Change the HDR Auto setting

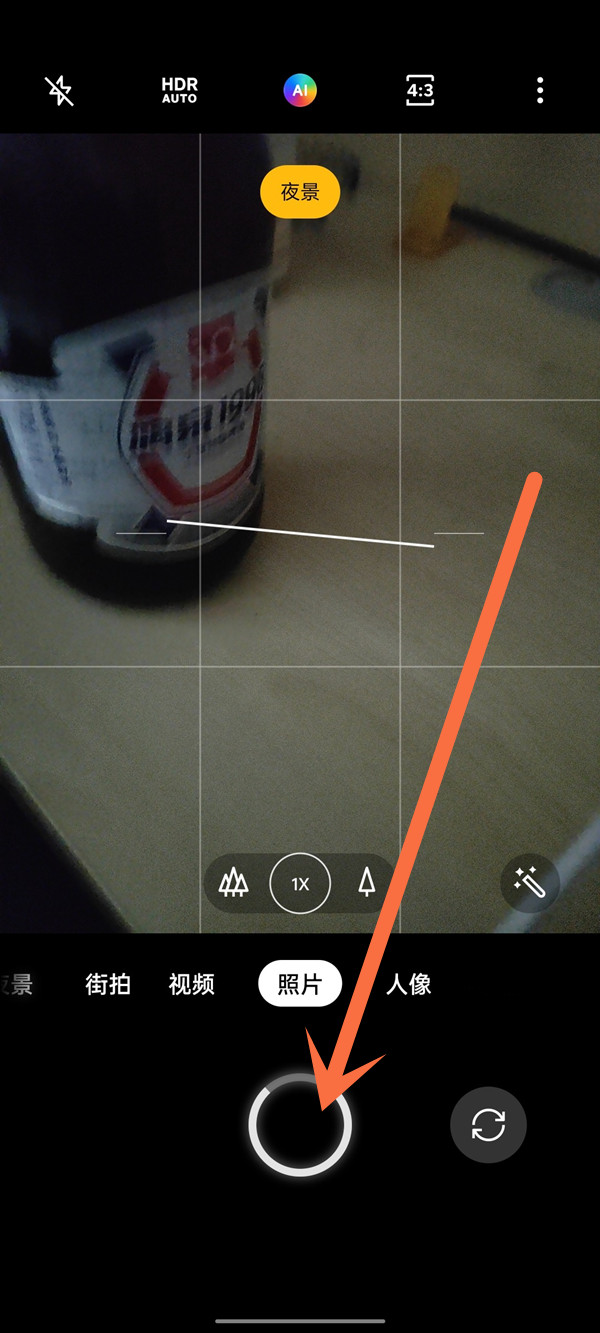coord(180,91)
